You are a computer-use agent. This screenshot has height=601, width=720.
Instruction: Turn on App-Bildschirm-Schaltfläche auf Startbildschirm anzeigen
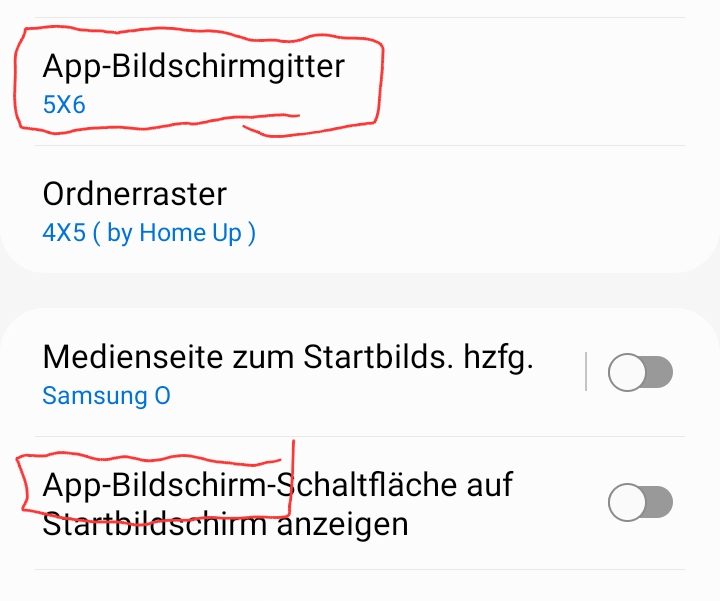(640, 502)
